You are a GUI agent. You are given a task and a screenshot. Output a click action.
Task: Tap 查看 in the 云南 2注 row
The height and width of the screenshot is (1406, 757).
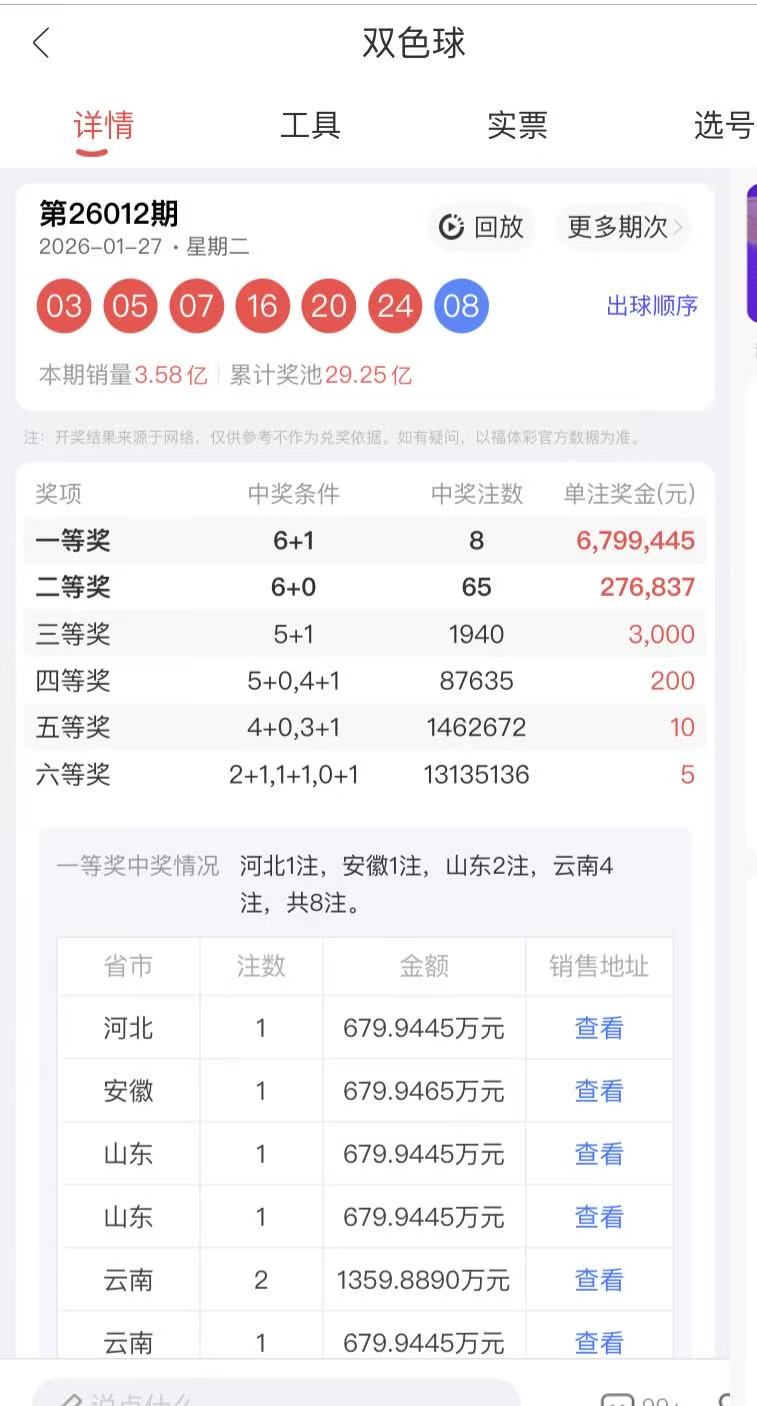click(599, 1280)
